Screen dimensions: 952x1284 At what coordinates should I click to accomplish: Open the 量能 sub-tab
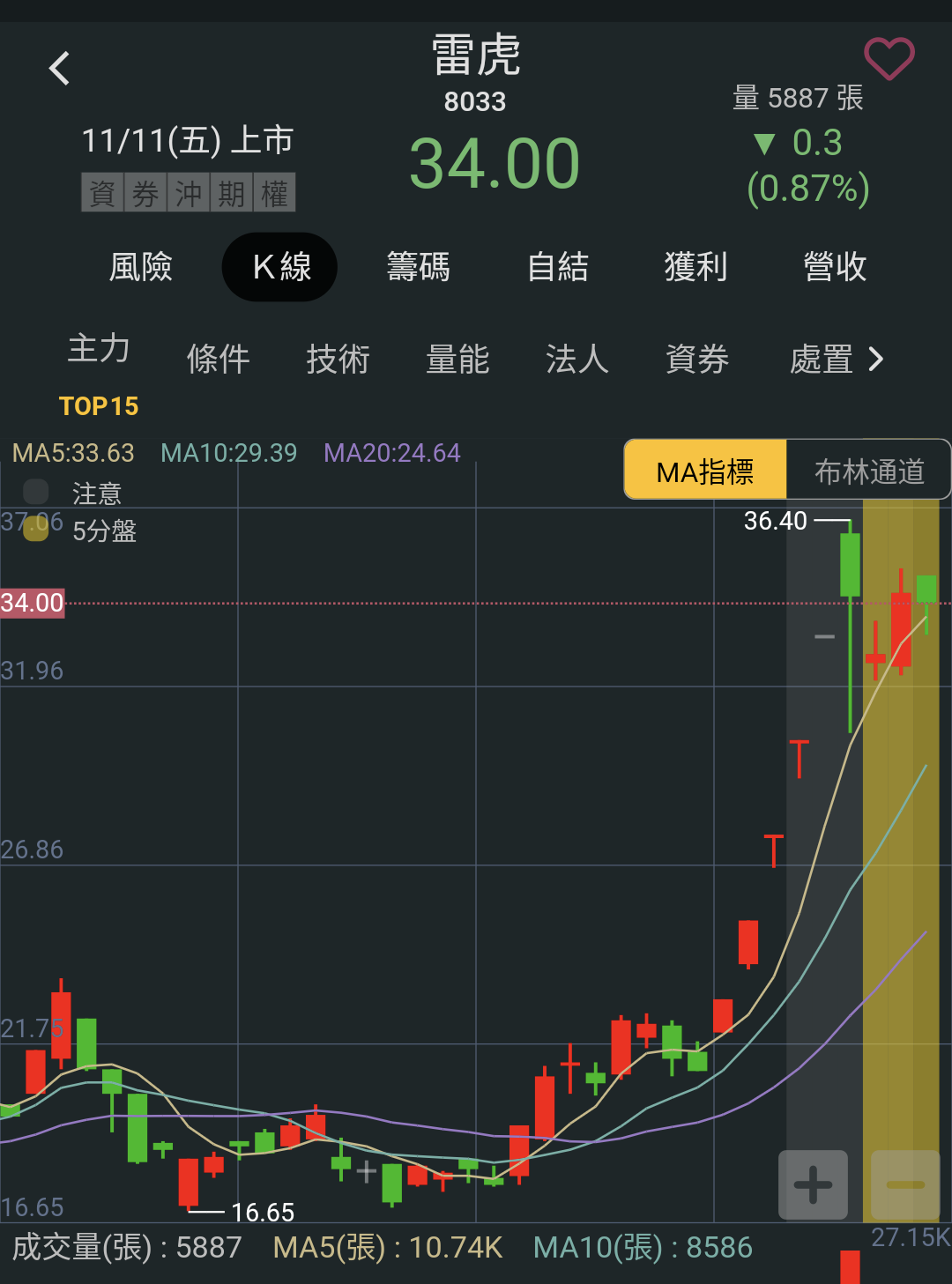457,360
